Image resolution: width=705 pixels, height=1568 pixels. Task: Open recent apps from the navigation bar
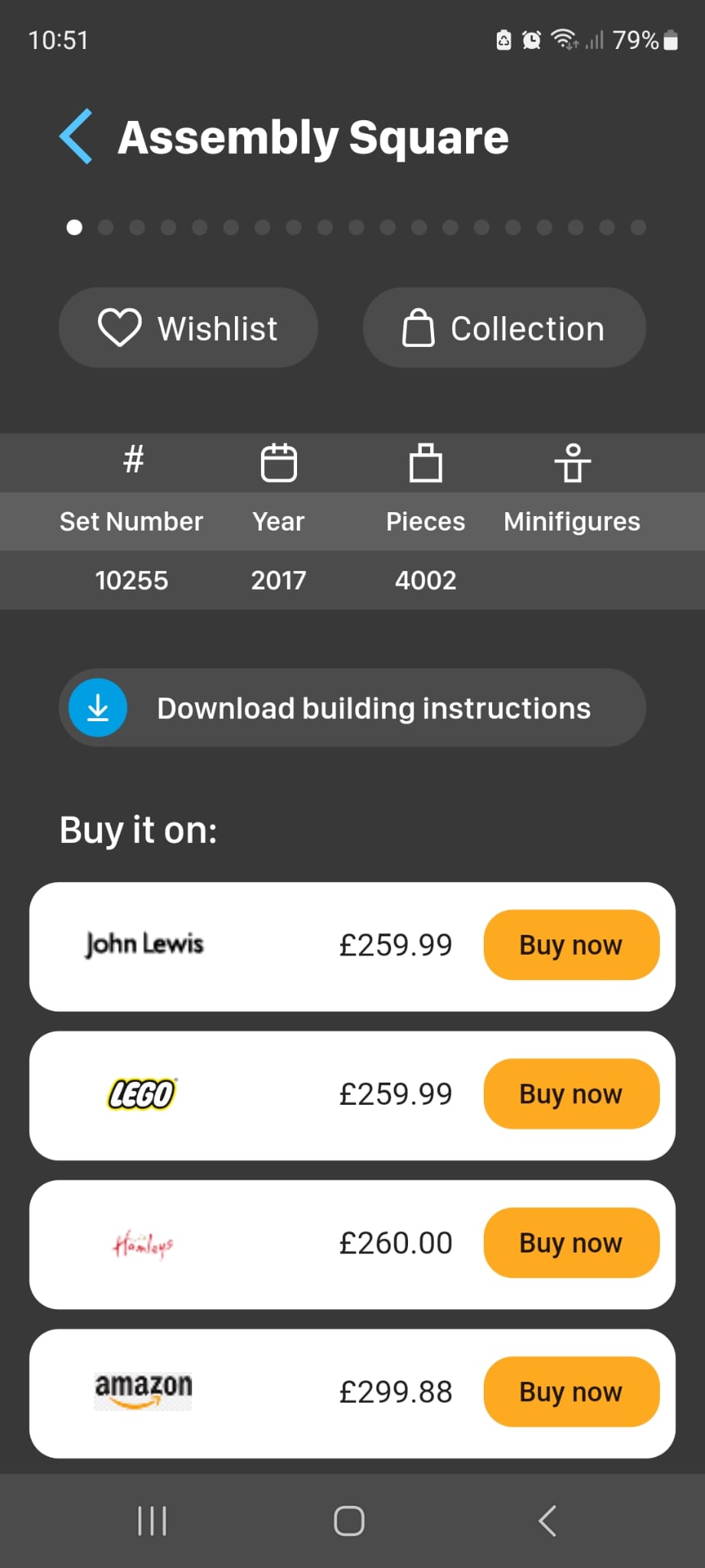tap(152, 1521)
